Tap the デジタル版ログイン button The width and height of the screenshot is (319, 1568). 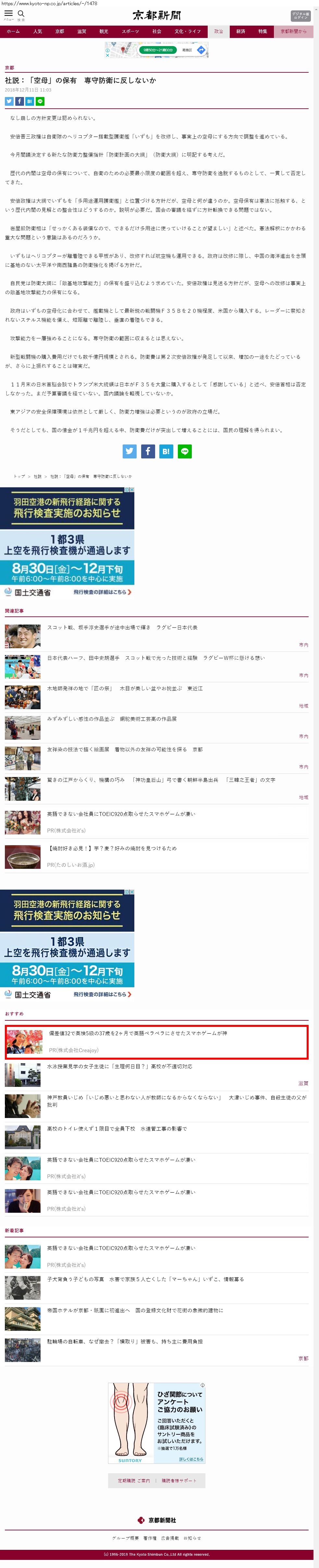coord(300,16)
